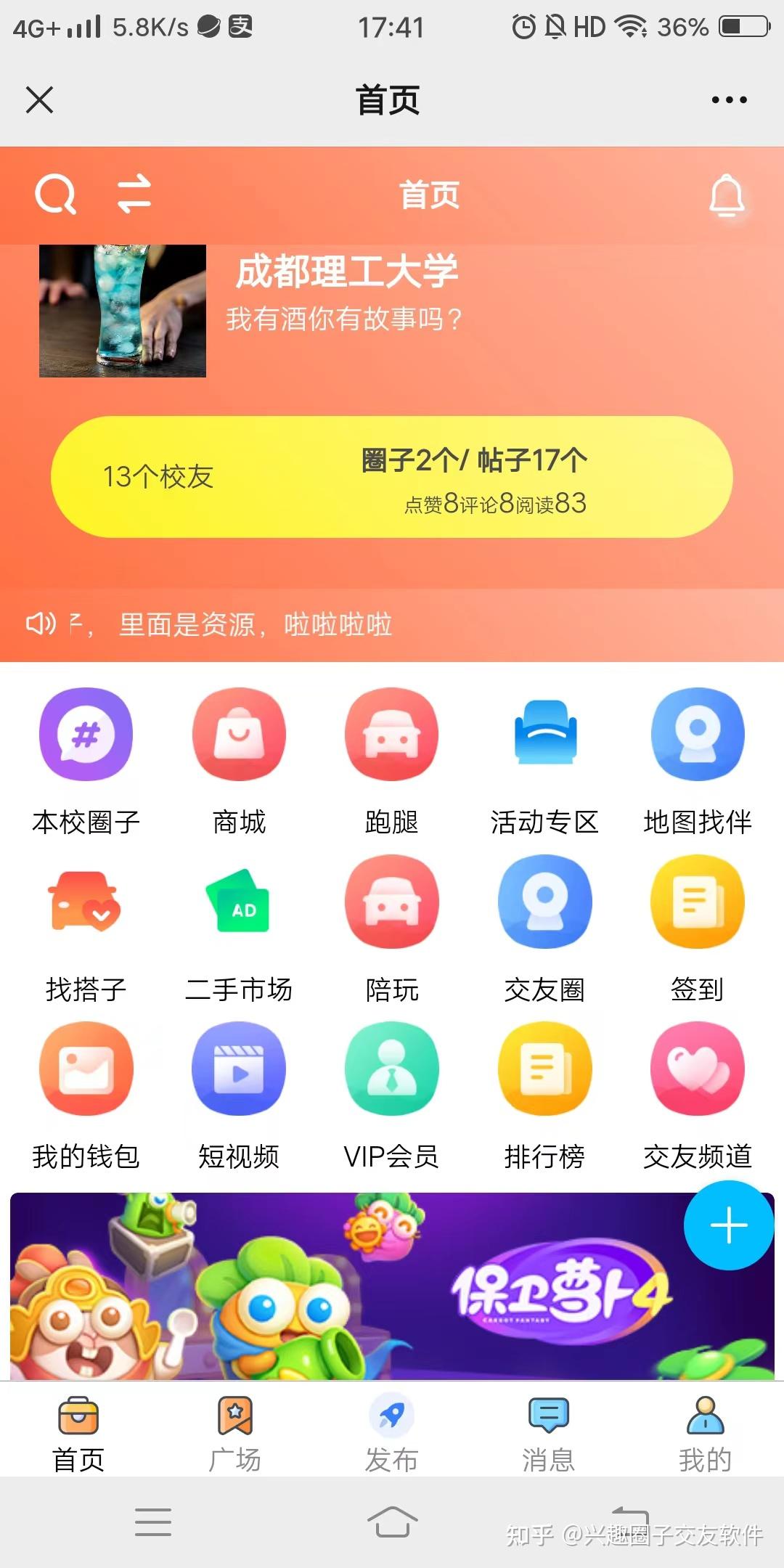Viewport: 784px width, 1568px height.
Task: Open the 交友频道 dating channel icon
Action: click(x=697, y=1069)
